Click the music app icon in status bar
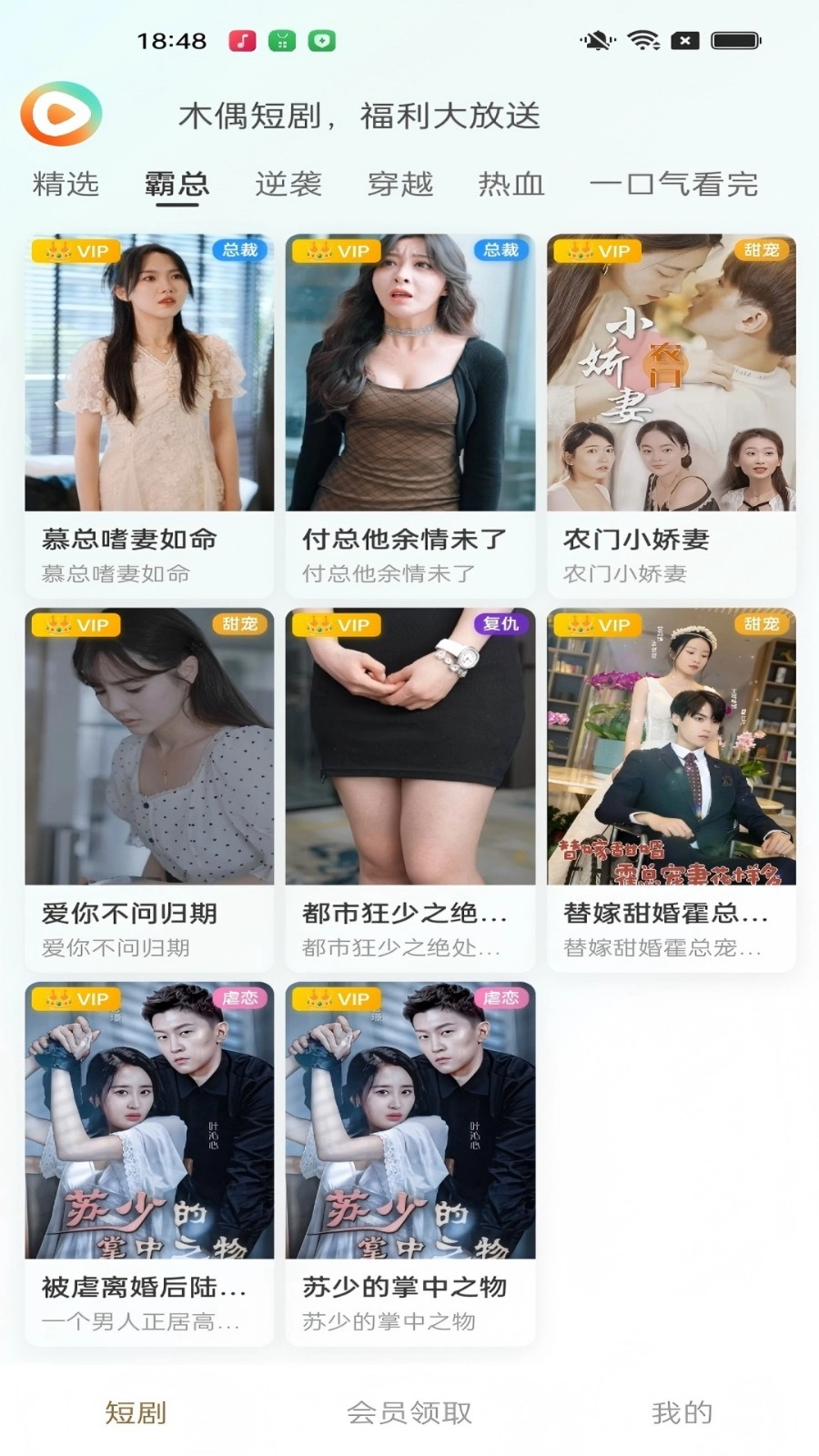The image size is (819, 1456). pyautogui.click(x=240, y=40)
